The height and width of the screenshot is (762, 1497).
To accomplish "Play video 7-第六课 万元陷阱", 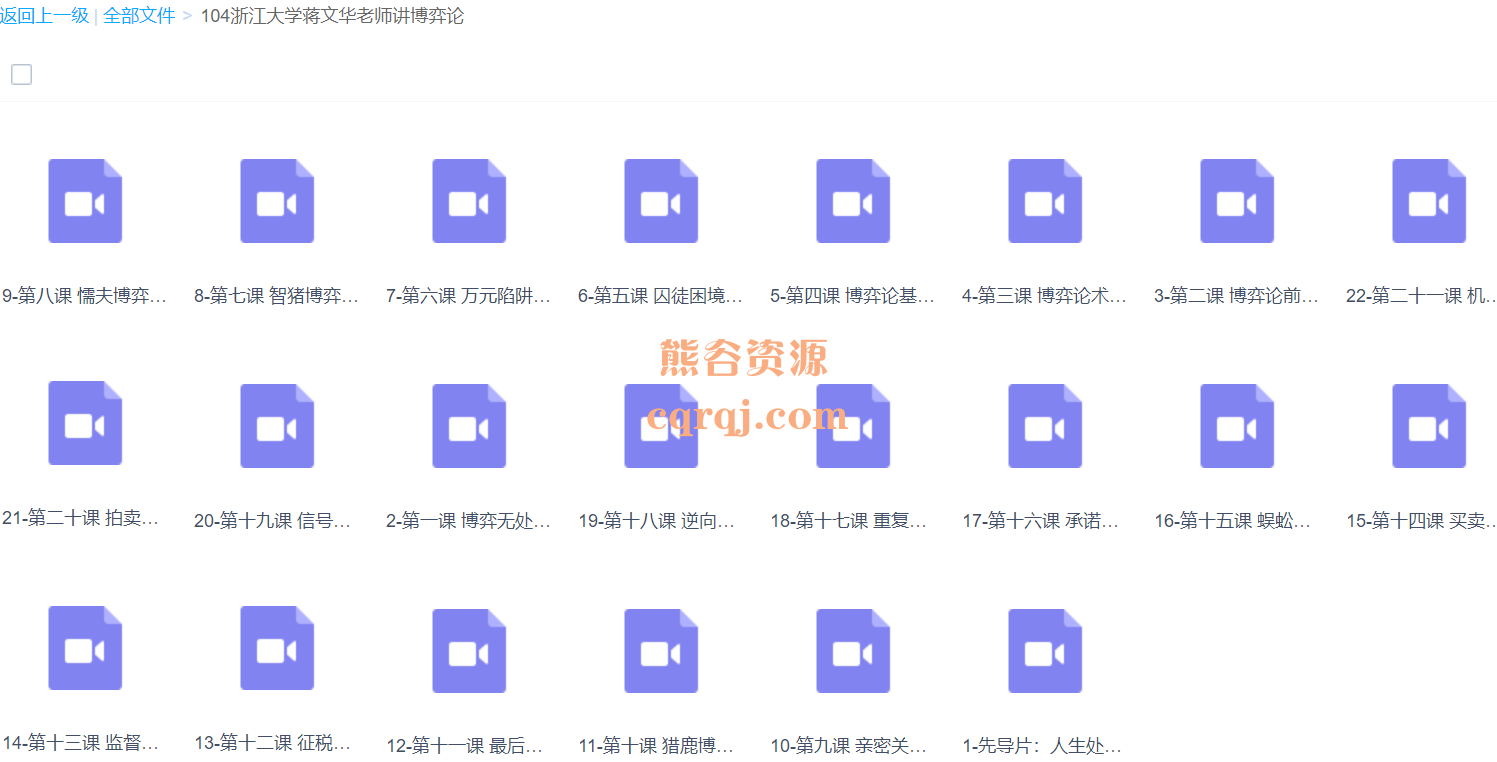I will [469, 201].
